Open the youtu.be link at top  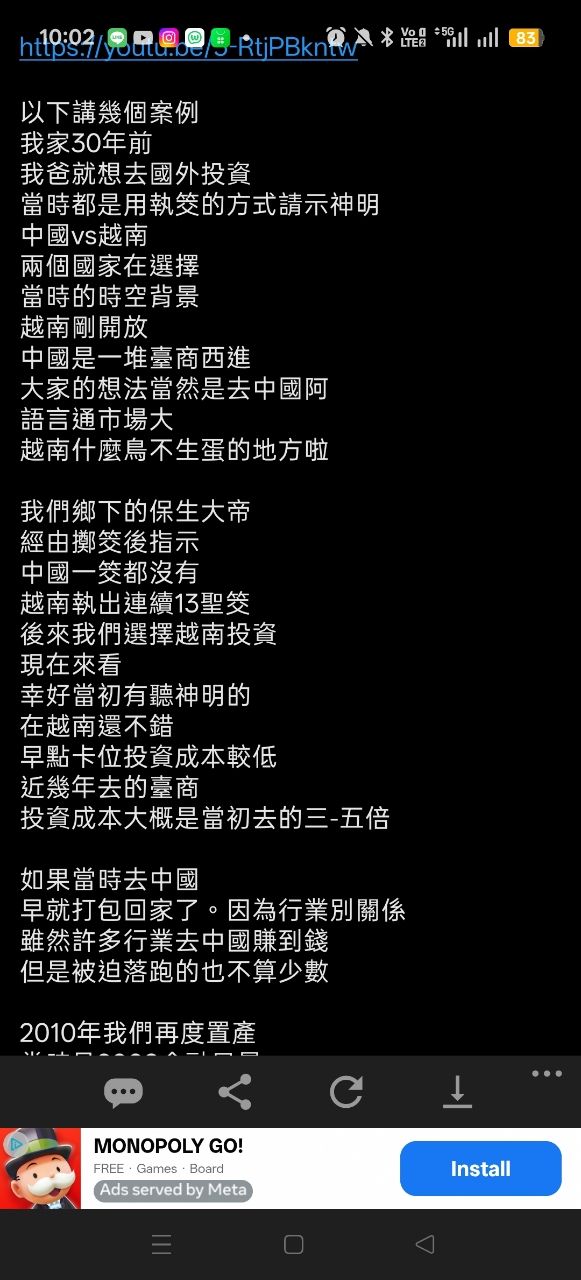click(188, 48)
